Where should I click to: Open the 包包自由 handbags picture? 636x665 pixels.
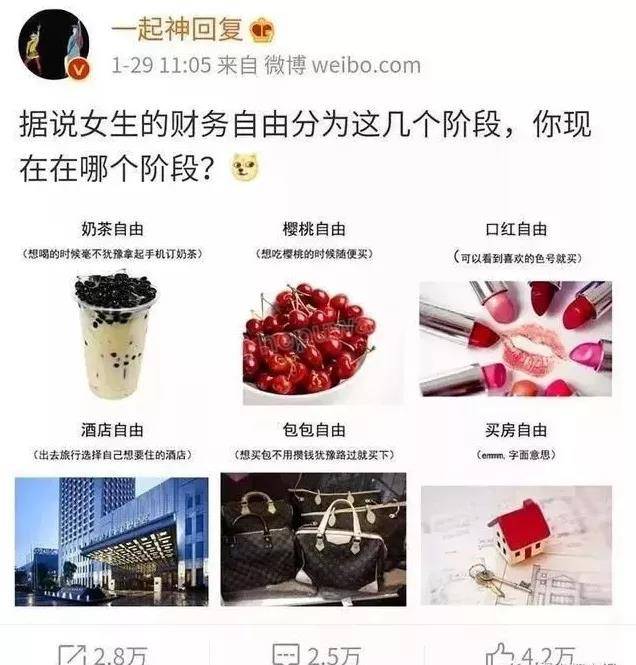point(313,538)
